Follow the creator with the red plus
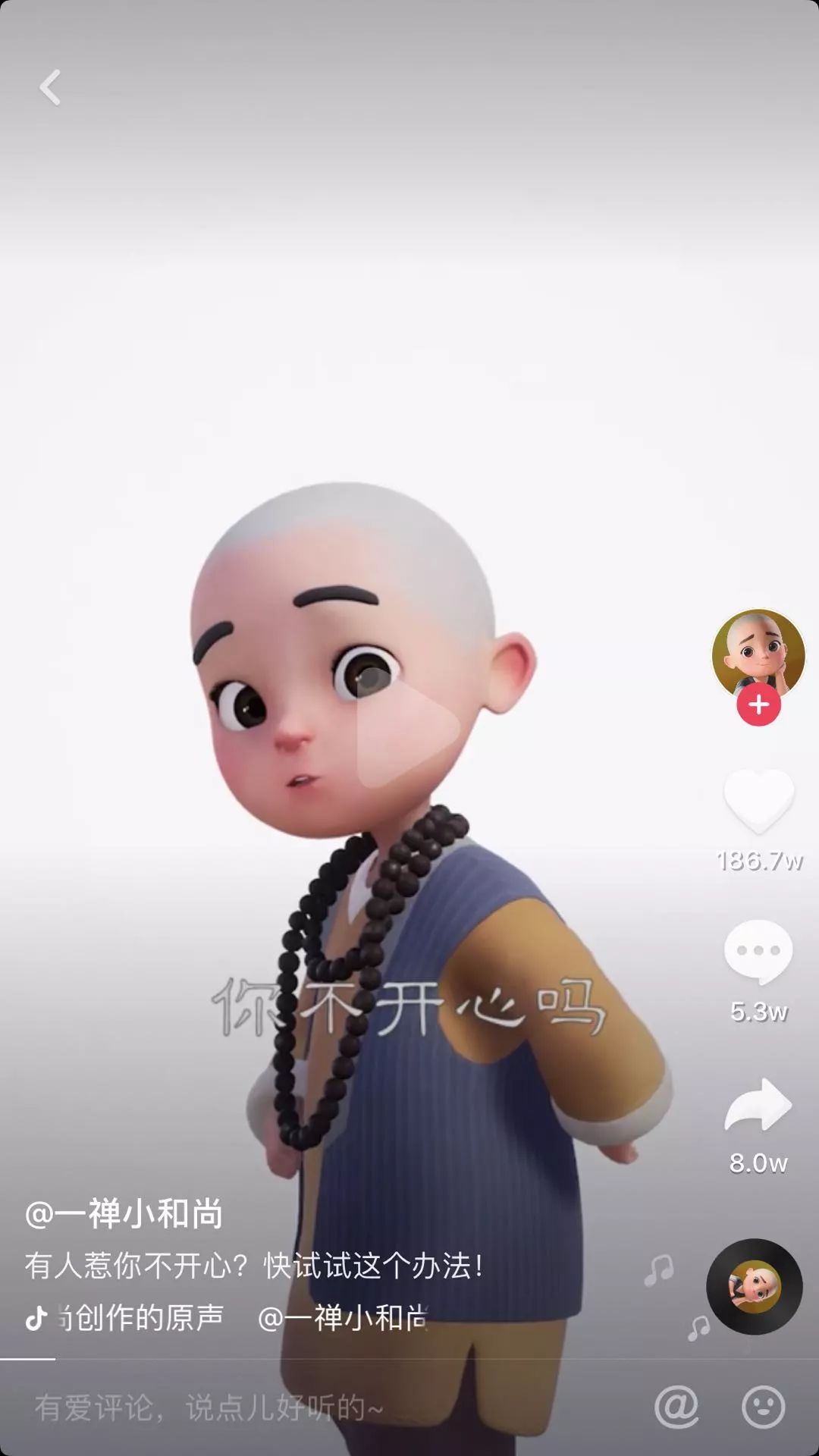The image size is (819, 1456). click(758, 704)
